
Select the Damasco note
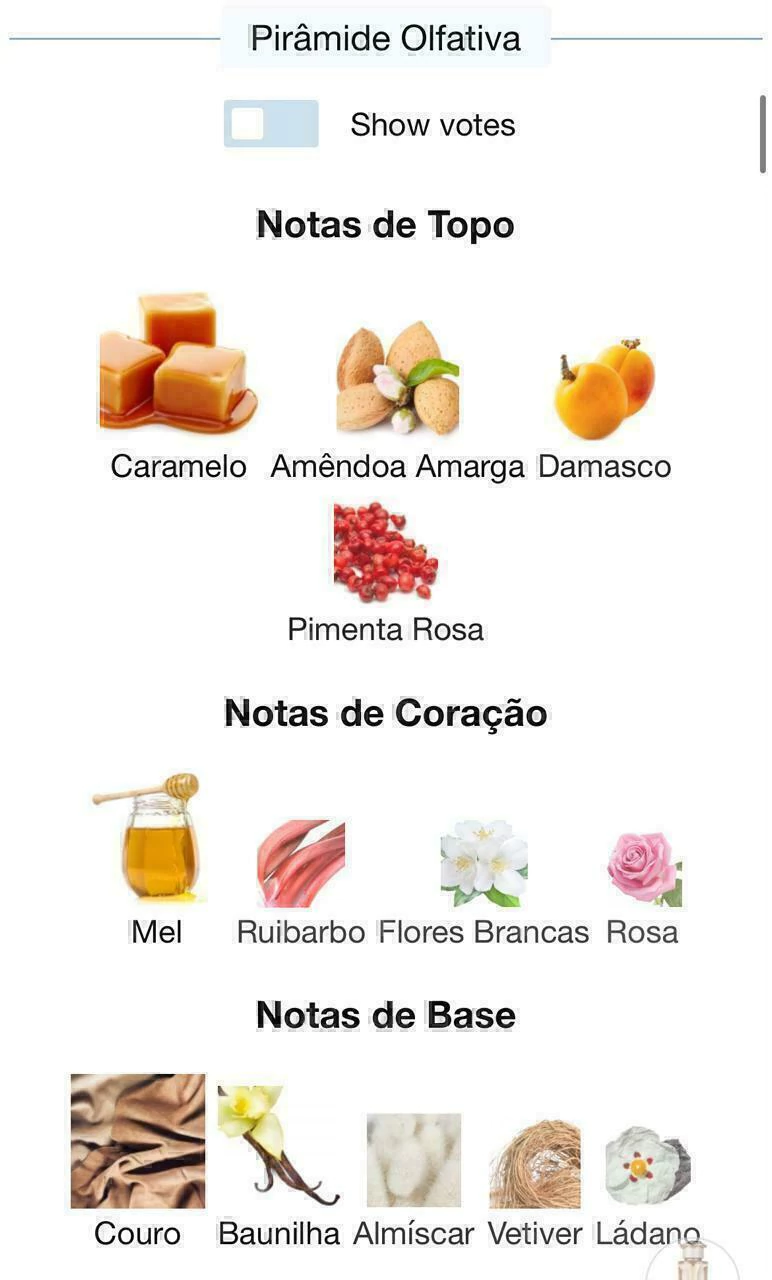tap(604, 390)
